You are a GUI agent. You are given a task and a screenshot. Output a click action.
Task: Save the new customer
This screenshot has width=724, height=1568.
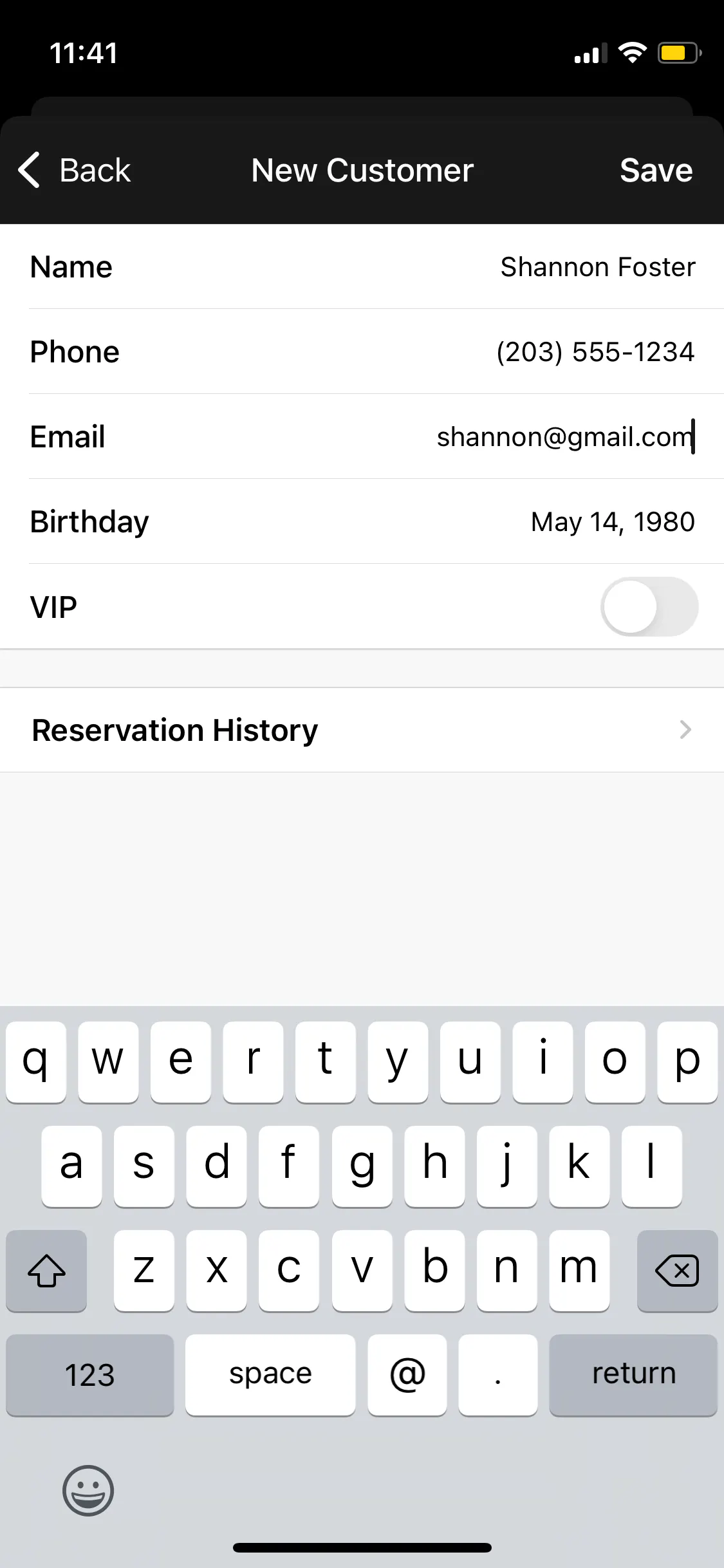pos(655,171)
